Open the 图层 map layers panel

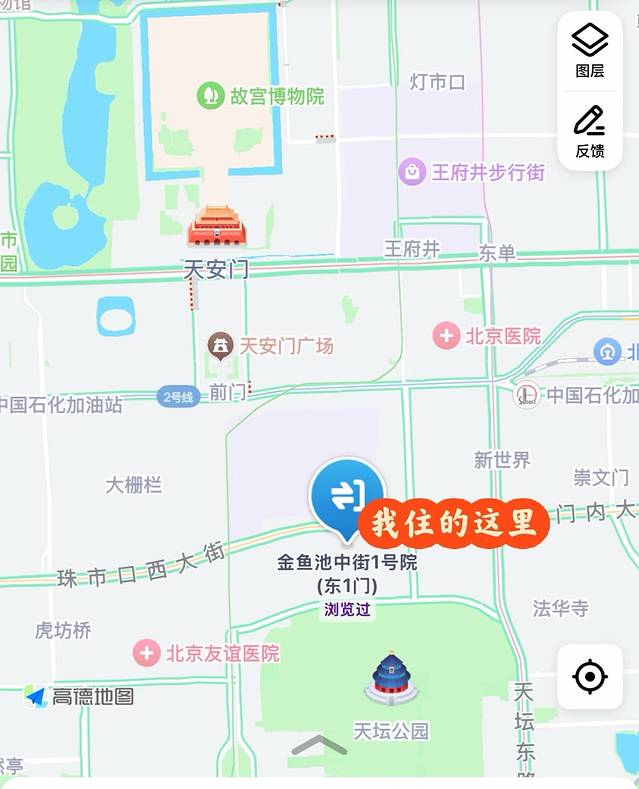pyautogui.click(x=590, y=50)
